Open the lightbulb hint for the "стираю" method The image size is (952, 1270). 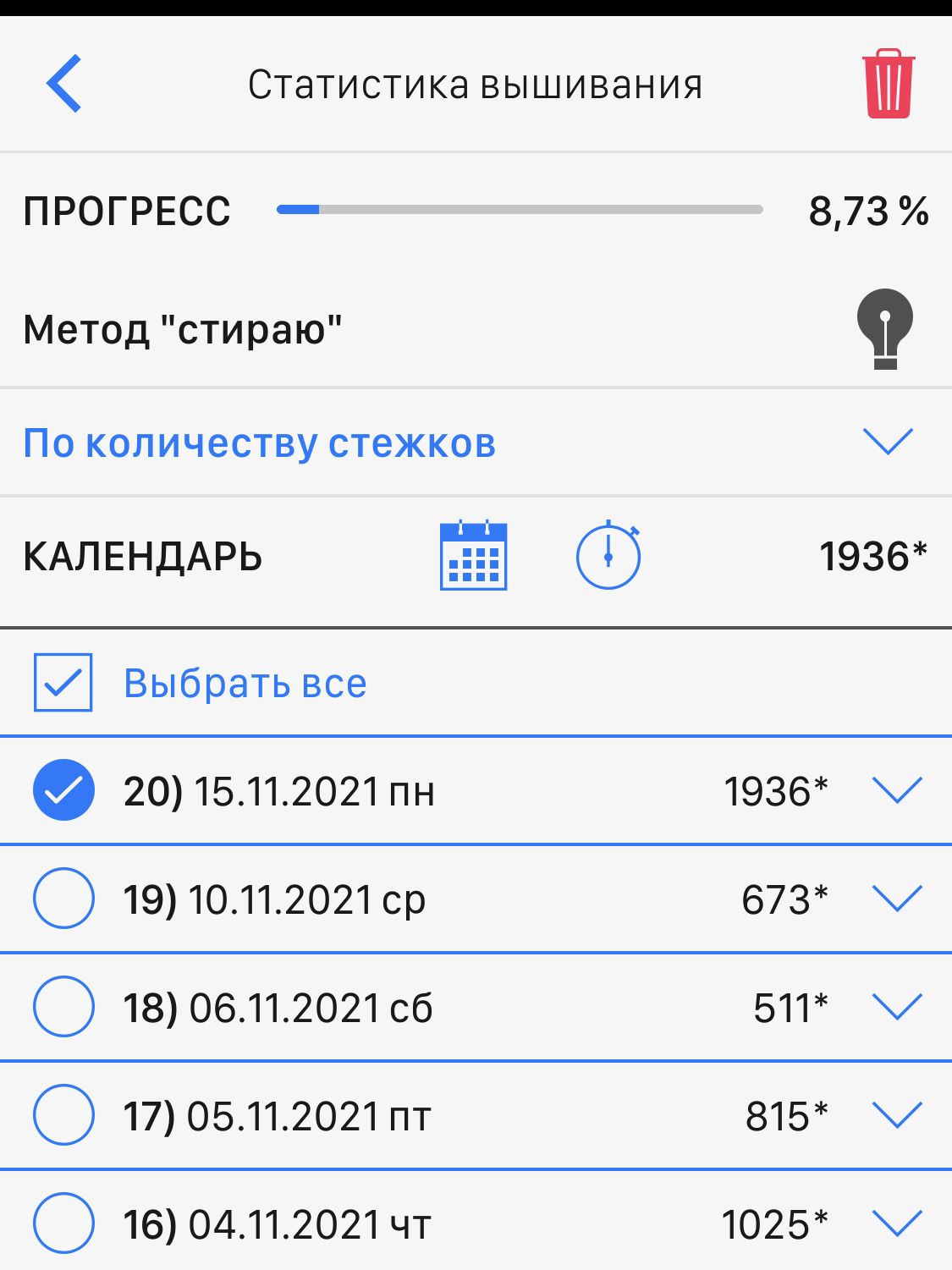(884, 329)
